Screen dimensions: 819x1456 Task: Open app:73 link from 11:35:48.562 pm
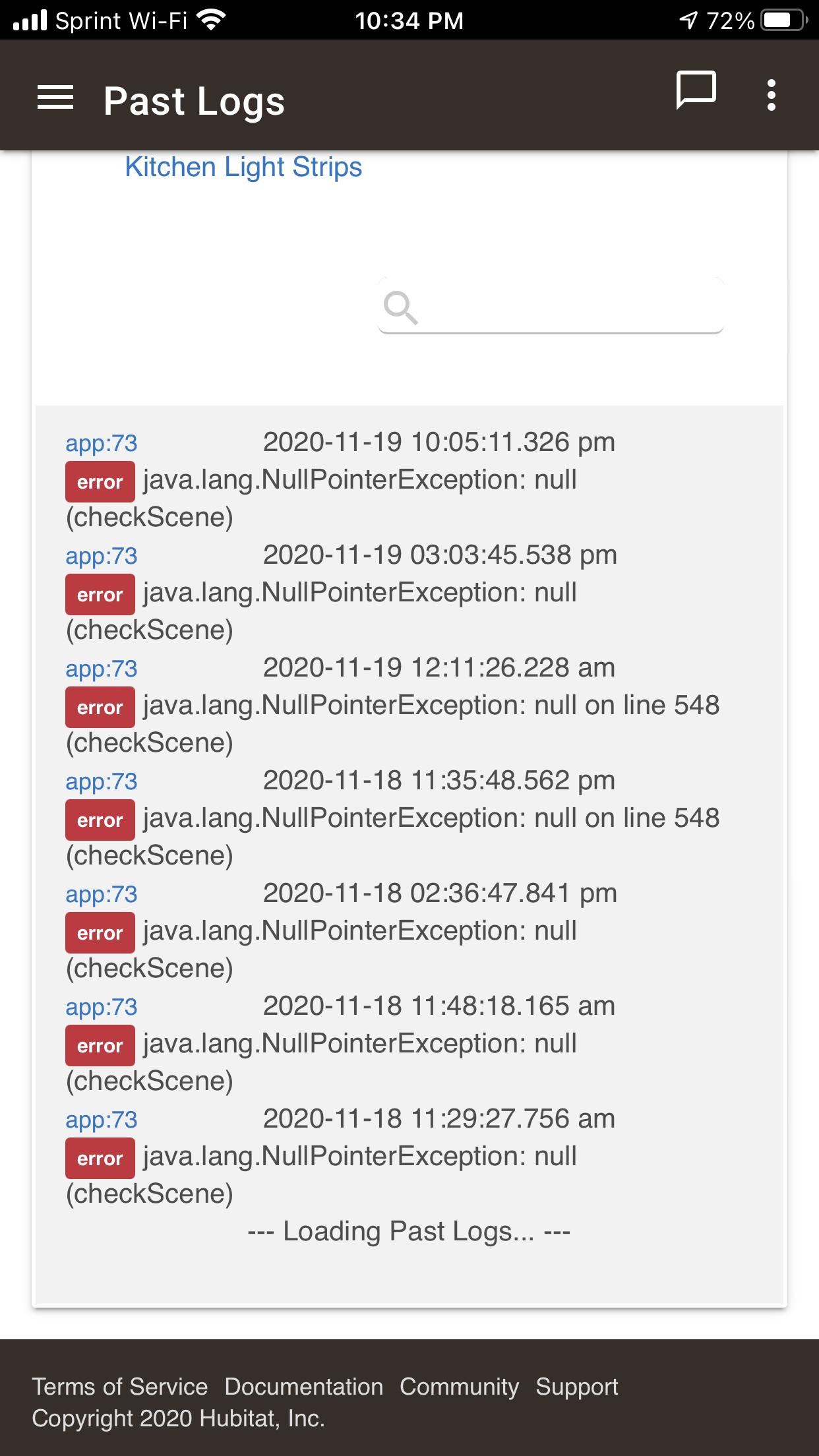click(102, 781)
